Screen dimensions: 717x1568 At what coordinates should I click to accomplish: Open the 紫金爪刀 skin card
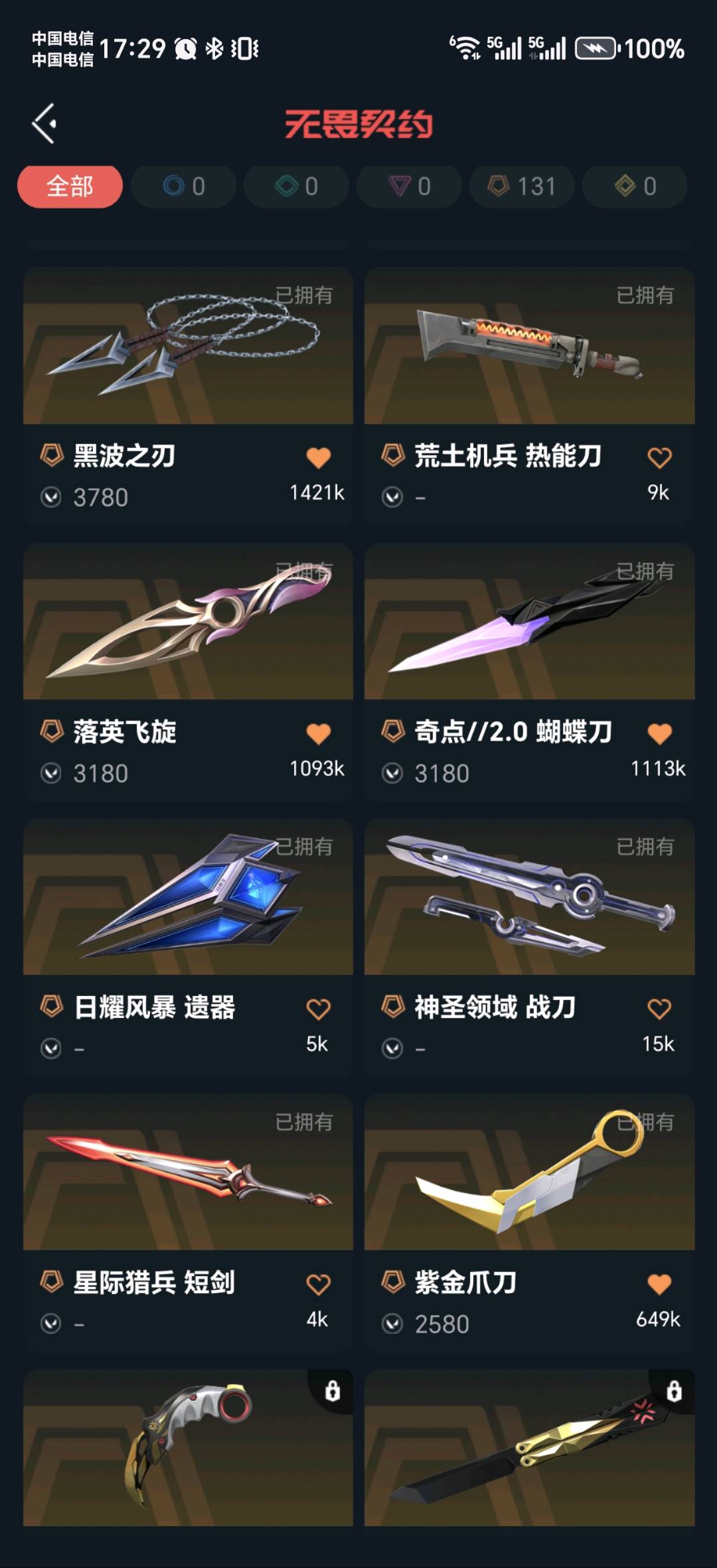pyautogui.click(x=529, y=1173)
